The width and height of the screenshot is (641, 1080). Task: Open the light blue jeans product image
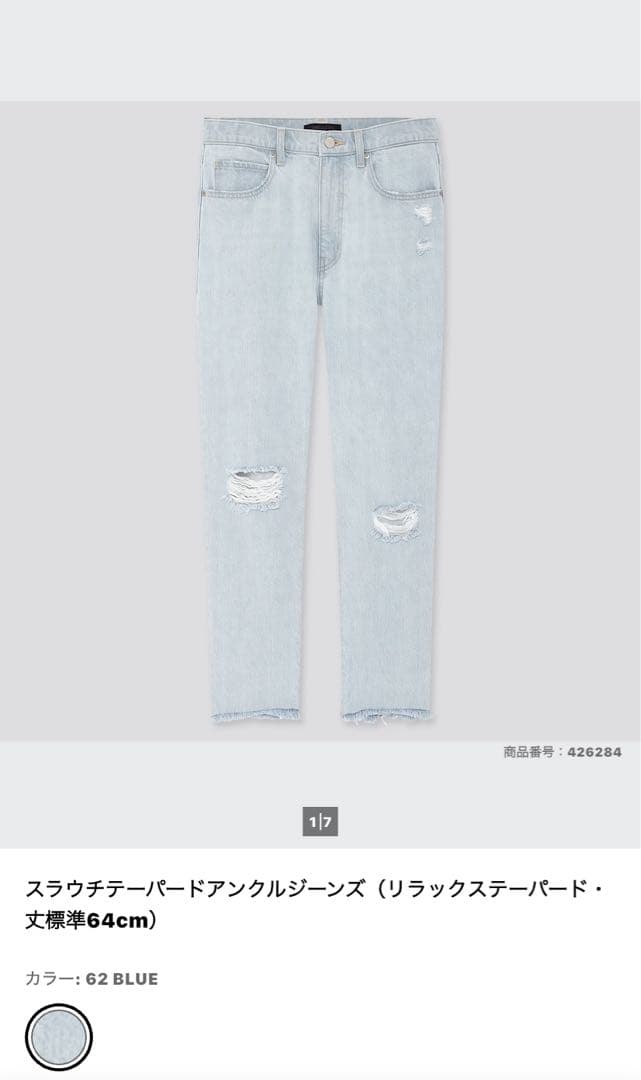[x=322, y=420]
